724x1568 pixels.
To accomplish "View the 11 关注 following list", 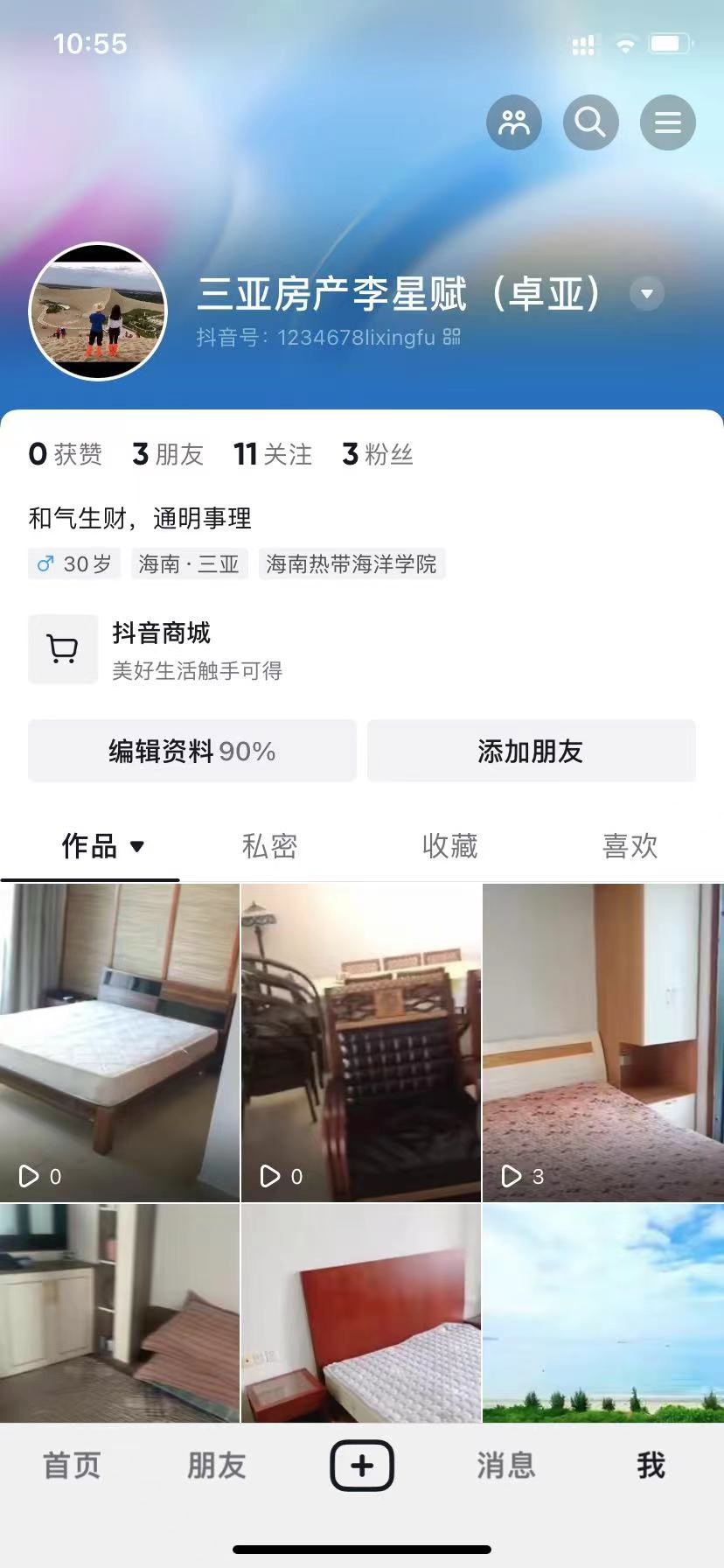I will pyautogui.click(x=272, y=453).
